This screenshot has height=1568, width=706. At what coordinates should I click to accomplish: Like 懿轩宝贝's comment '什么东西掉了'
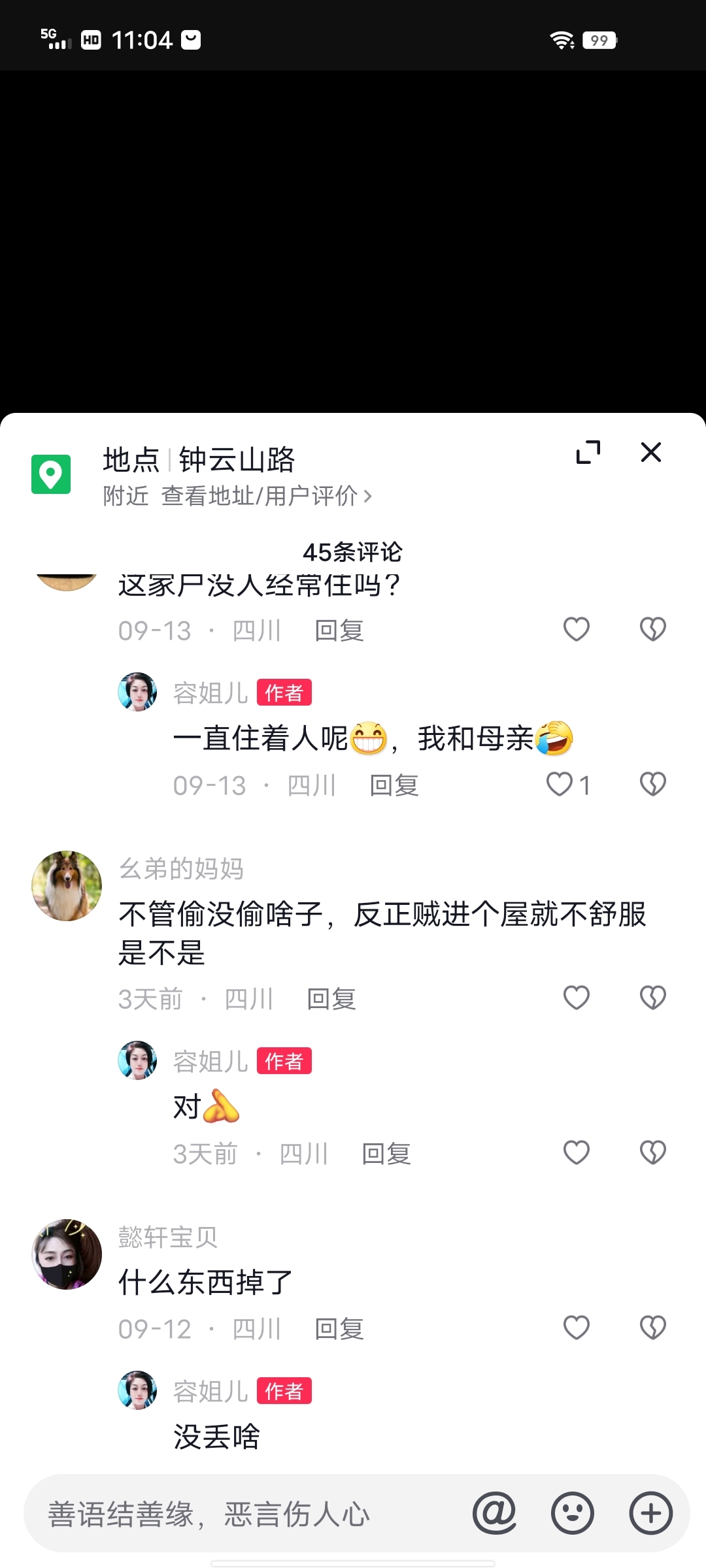pyautogui.click(x=576, y=1328)
